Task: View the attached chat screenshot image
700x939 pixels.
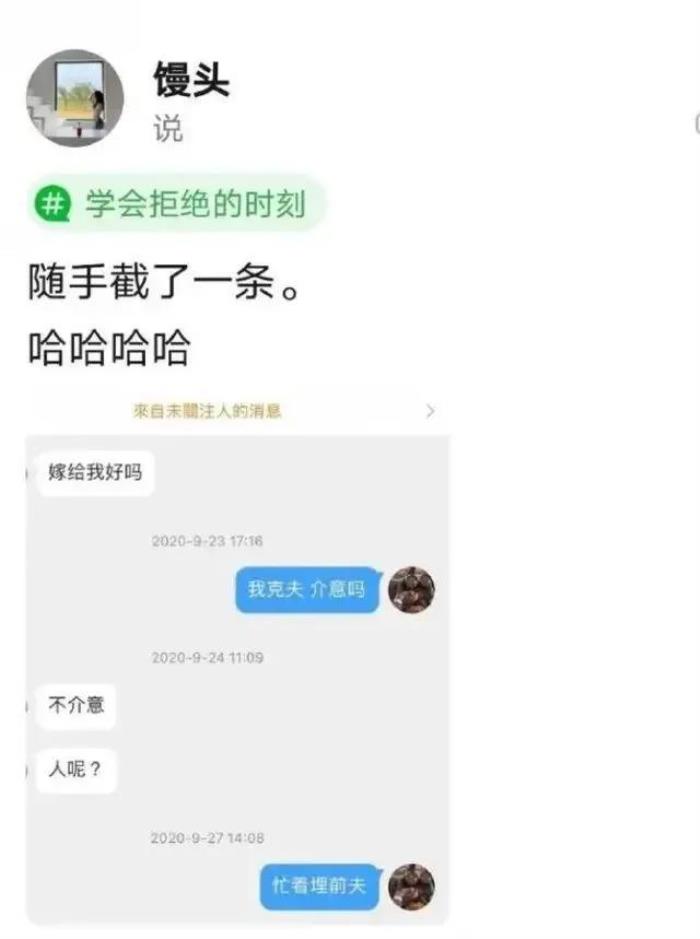Action: 238,660
